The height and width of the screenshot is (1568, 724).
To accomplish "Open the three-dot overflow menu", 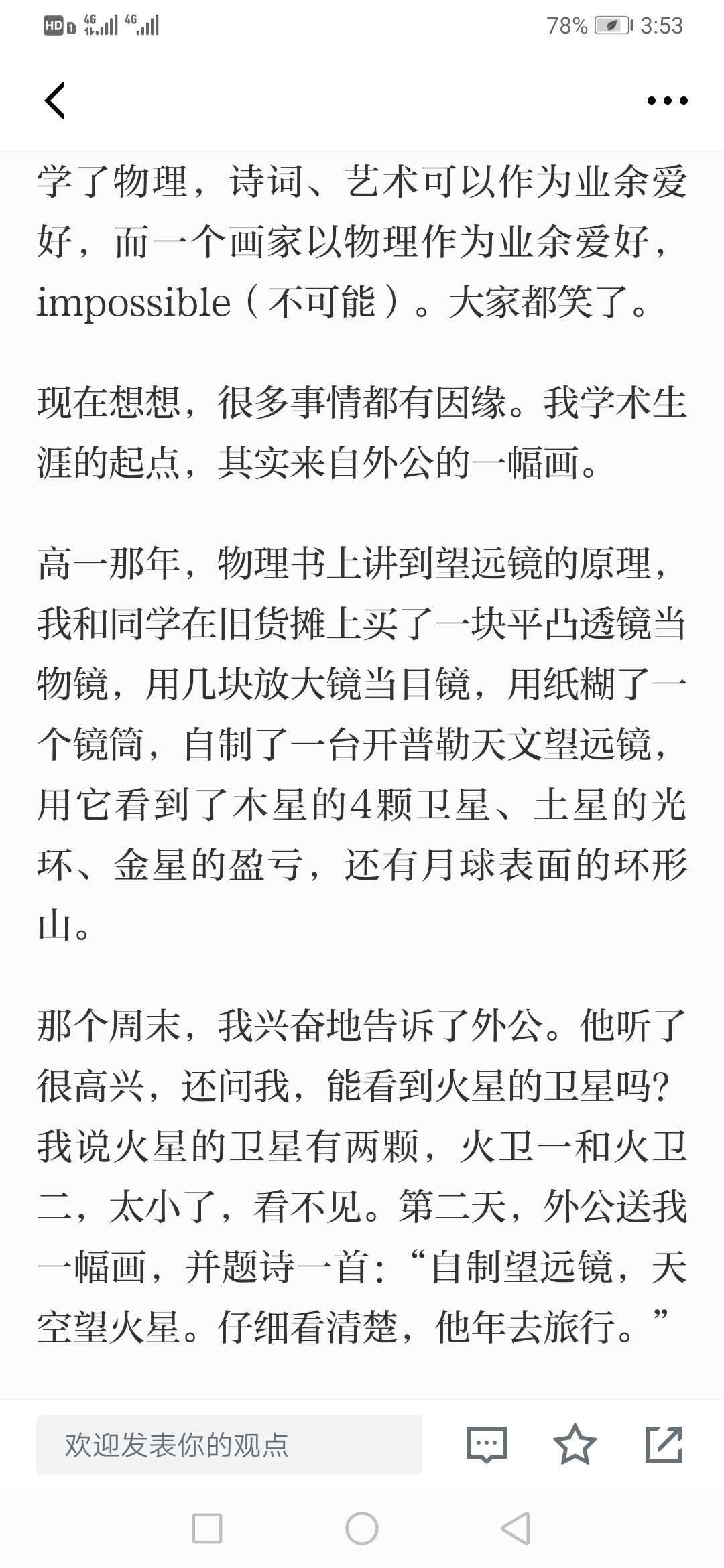I will coord(667,101).
